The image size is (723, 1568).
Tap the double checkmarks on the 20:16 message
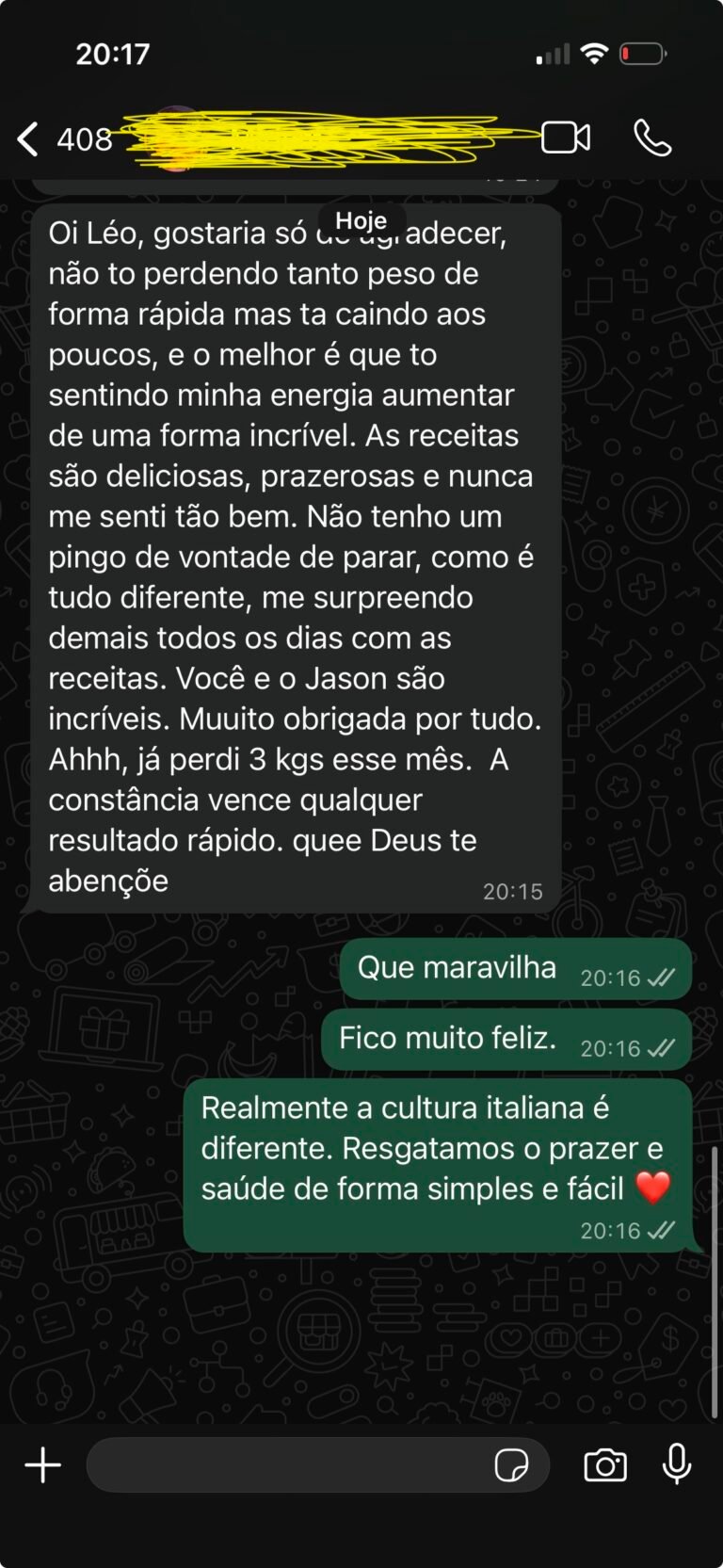pos(662,1230)
